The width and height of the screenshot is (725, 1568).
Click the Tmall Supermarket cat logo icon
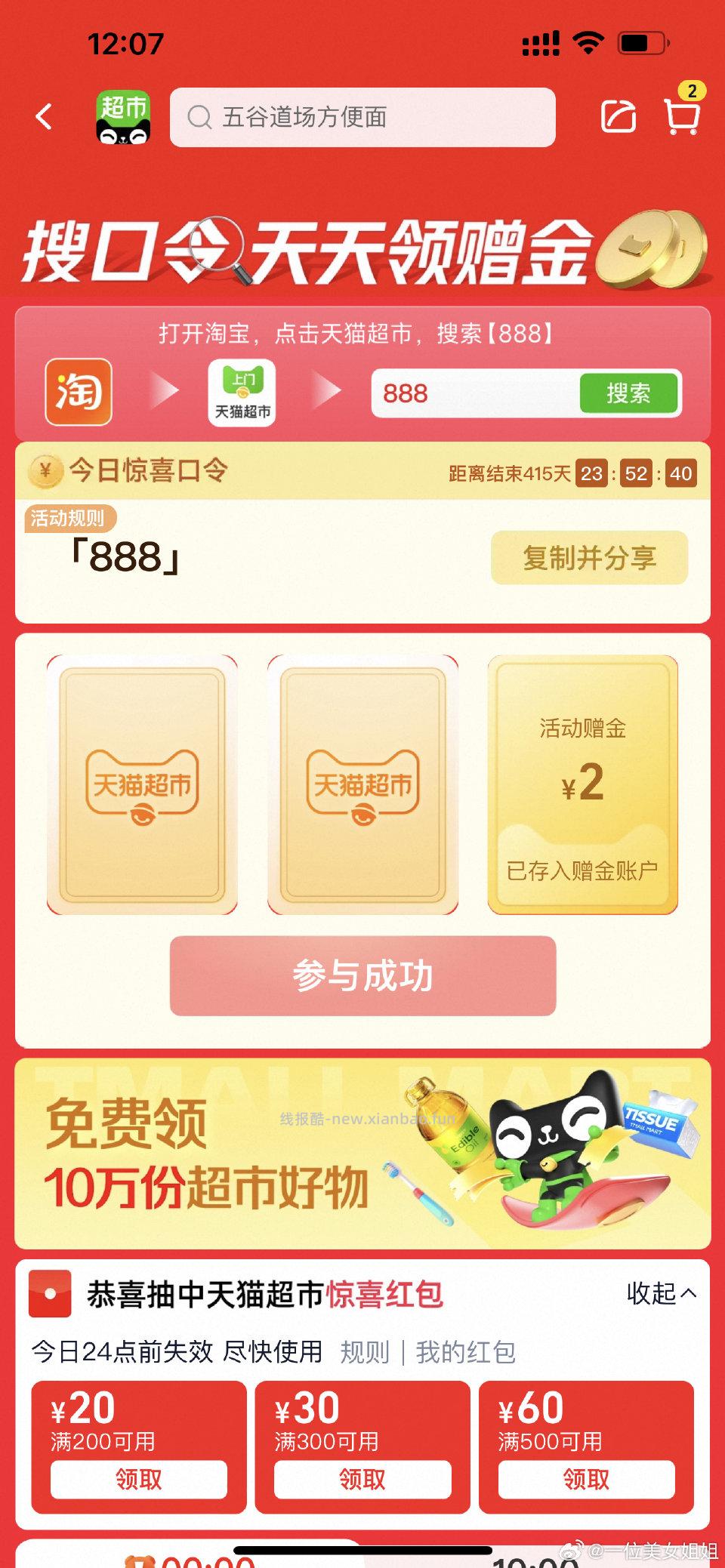point(123,118)
